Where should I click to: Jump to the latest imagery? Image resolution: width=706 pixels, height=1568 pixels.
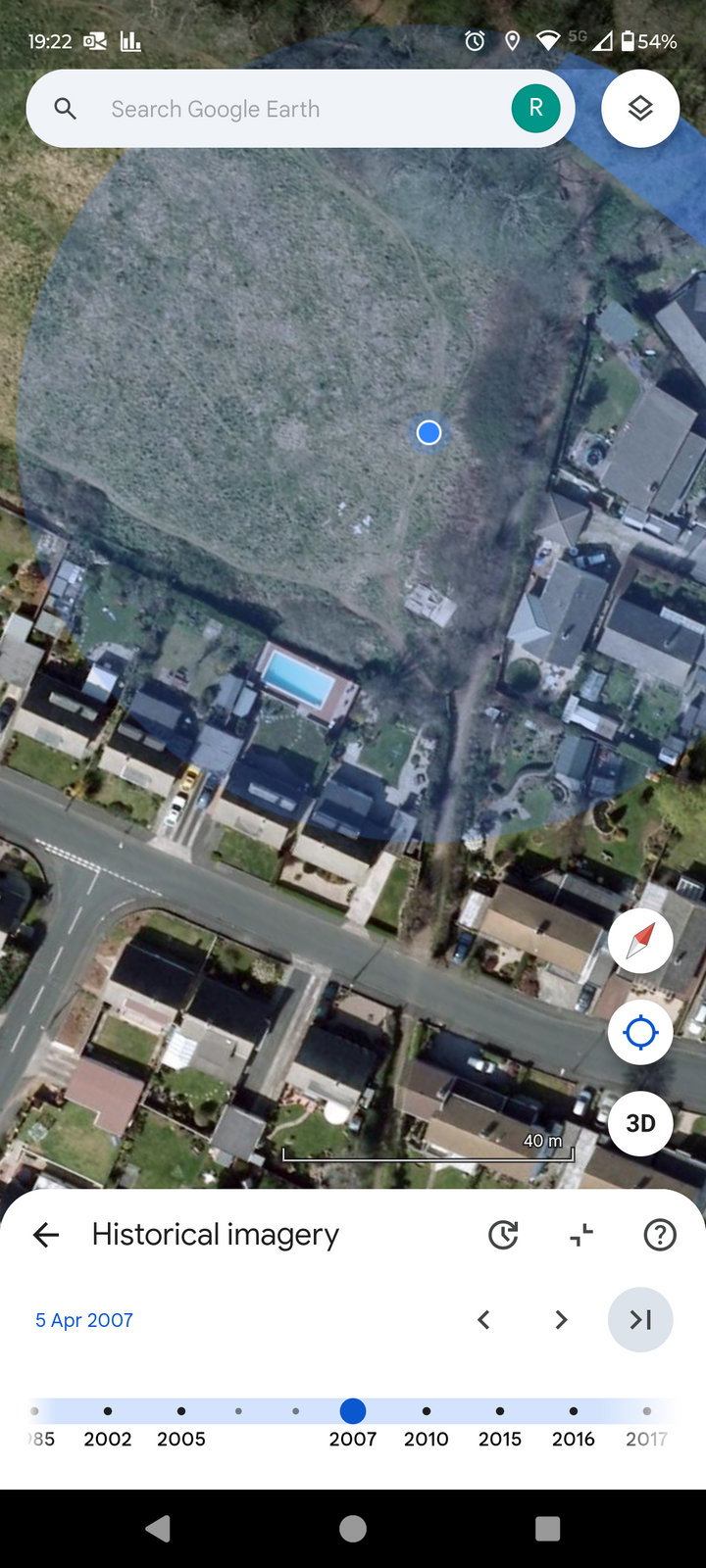click(x=640, y=1320)
